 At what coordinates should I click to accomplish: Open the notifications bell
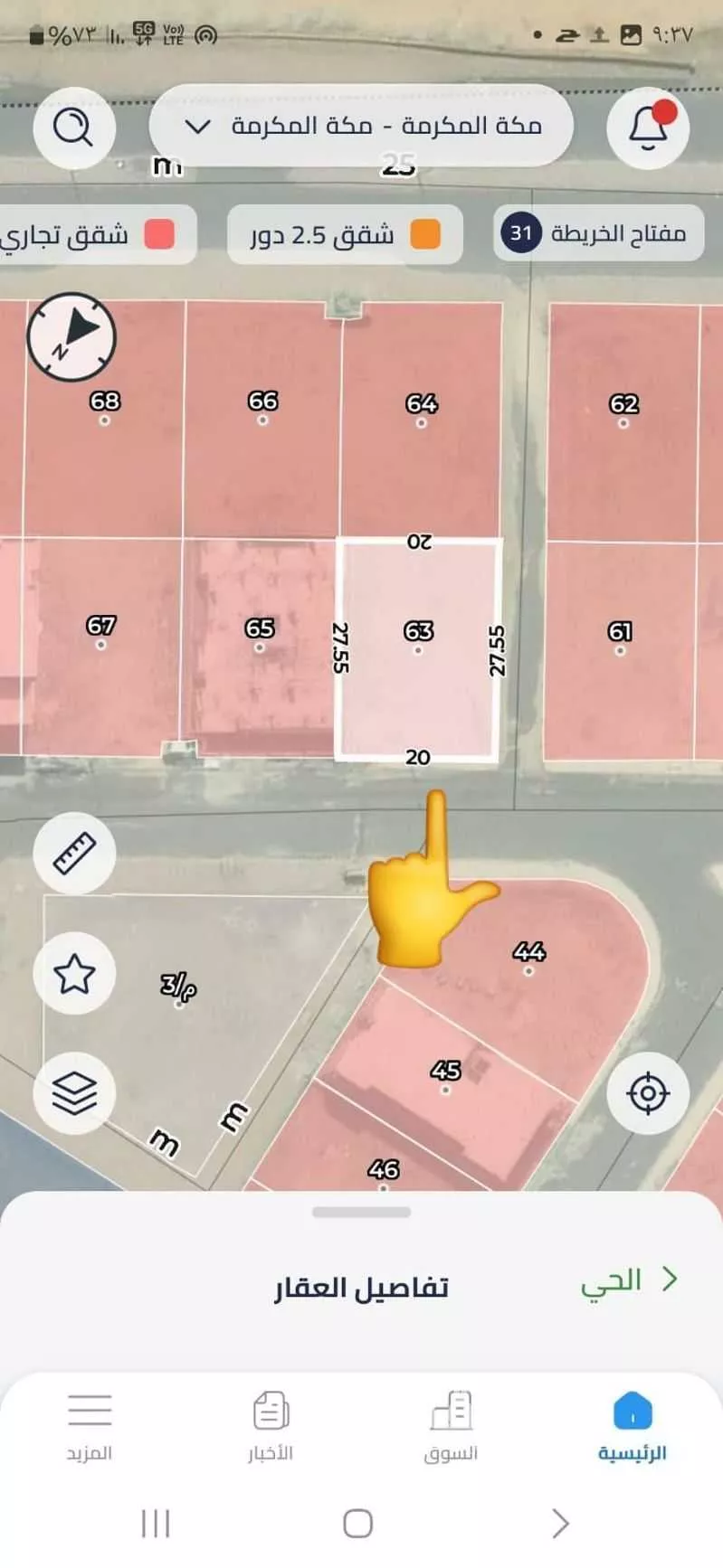648,128
